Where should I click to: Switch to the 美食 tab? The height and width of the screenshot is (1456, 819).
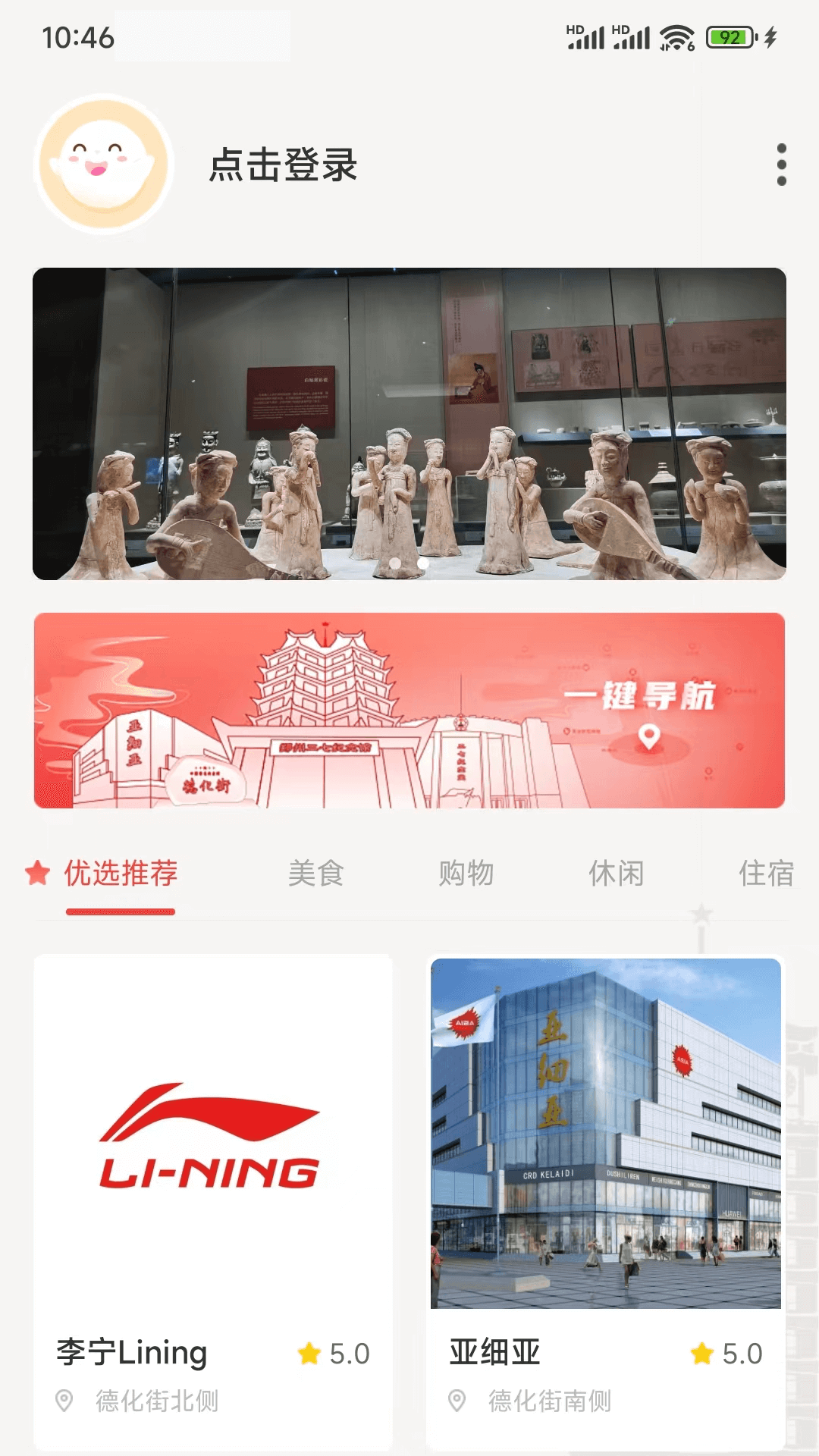click(315, 874)
